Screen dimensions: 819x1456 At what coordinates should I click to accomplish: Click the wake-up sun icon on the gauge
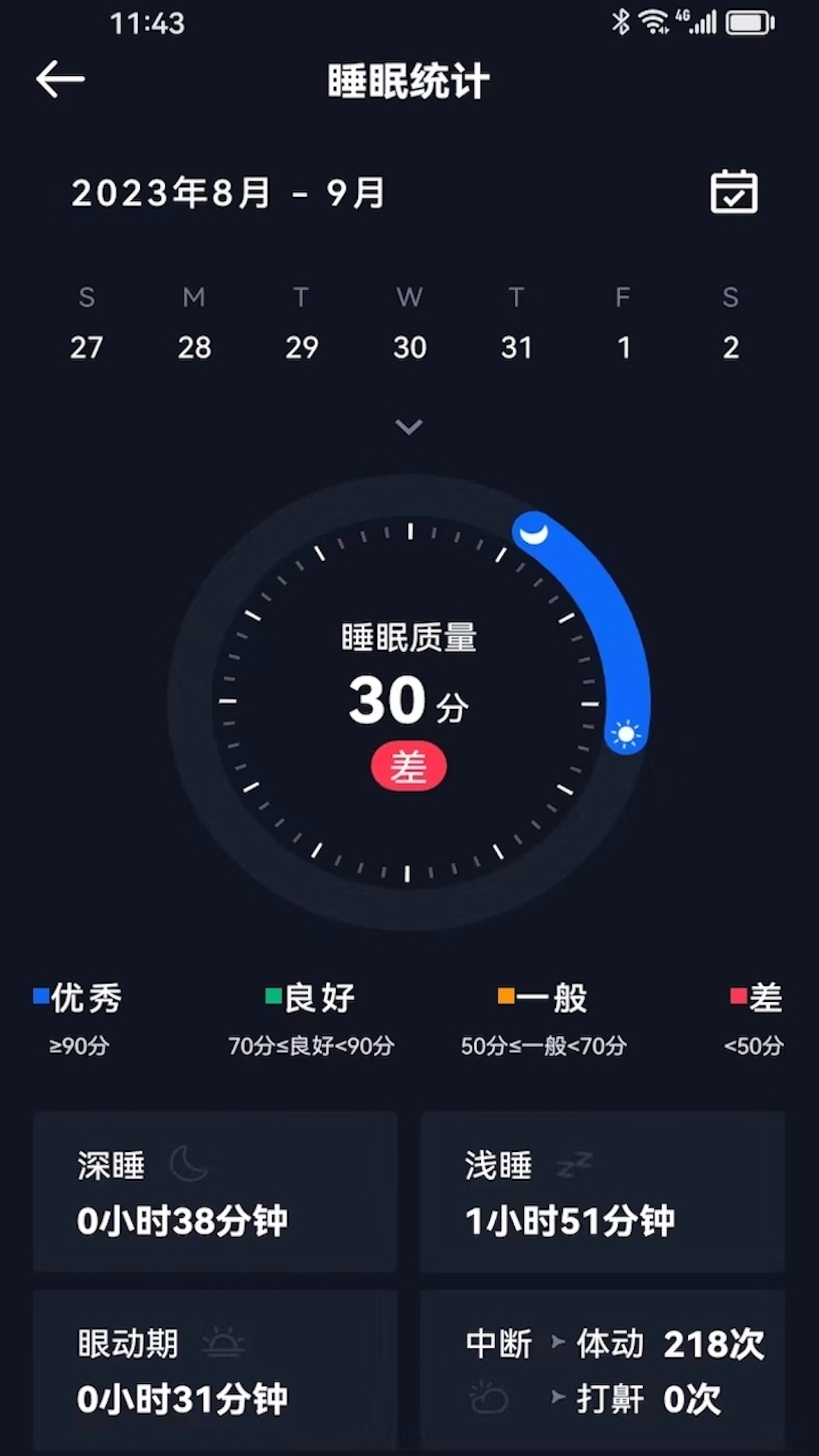[626, 734]
